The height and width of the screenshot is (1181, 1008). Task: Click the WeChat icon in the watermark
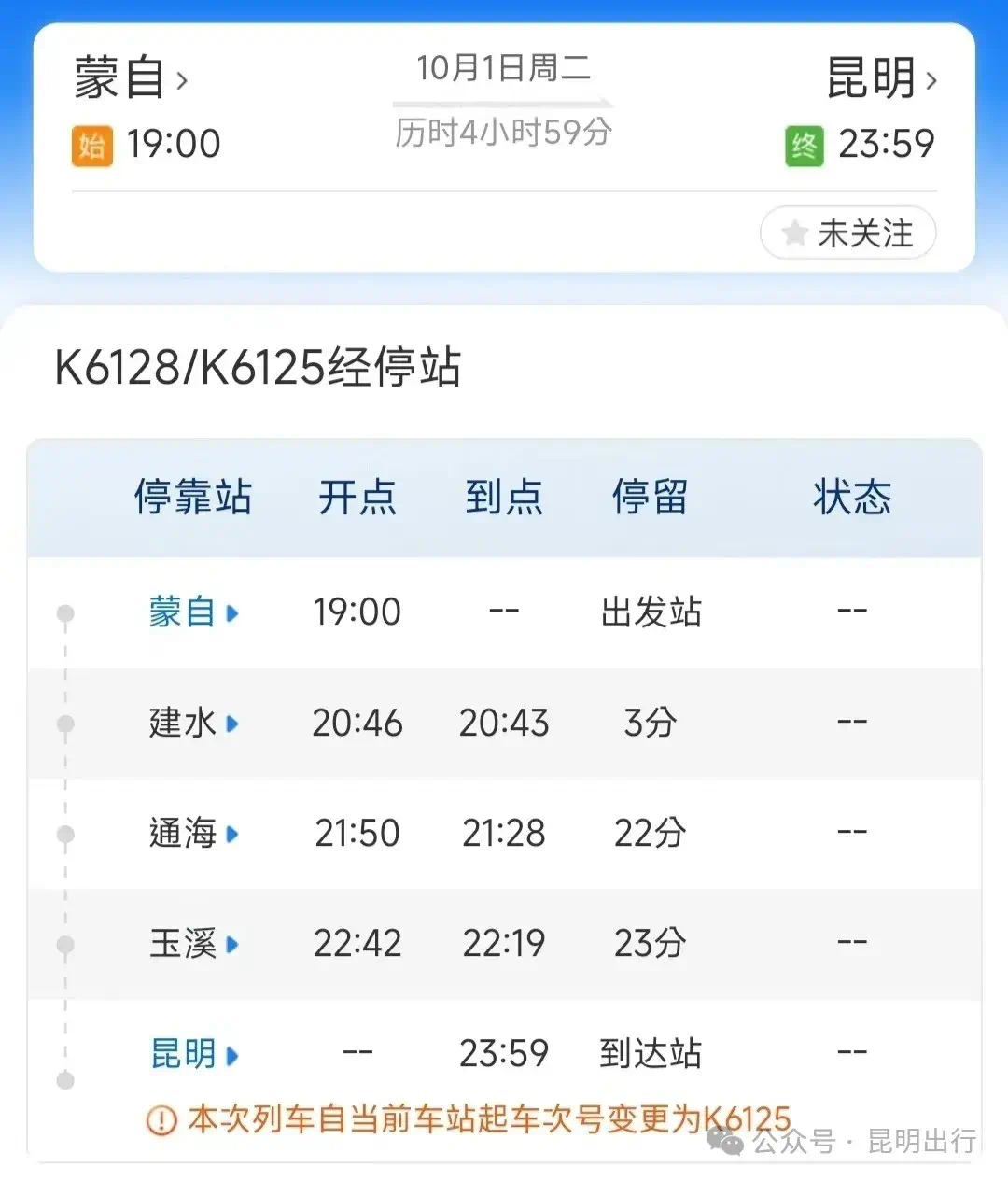tap(724, 1139)
